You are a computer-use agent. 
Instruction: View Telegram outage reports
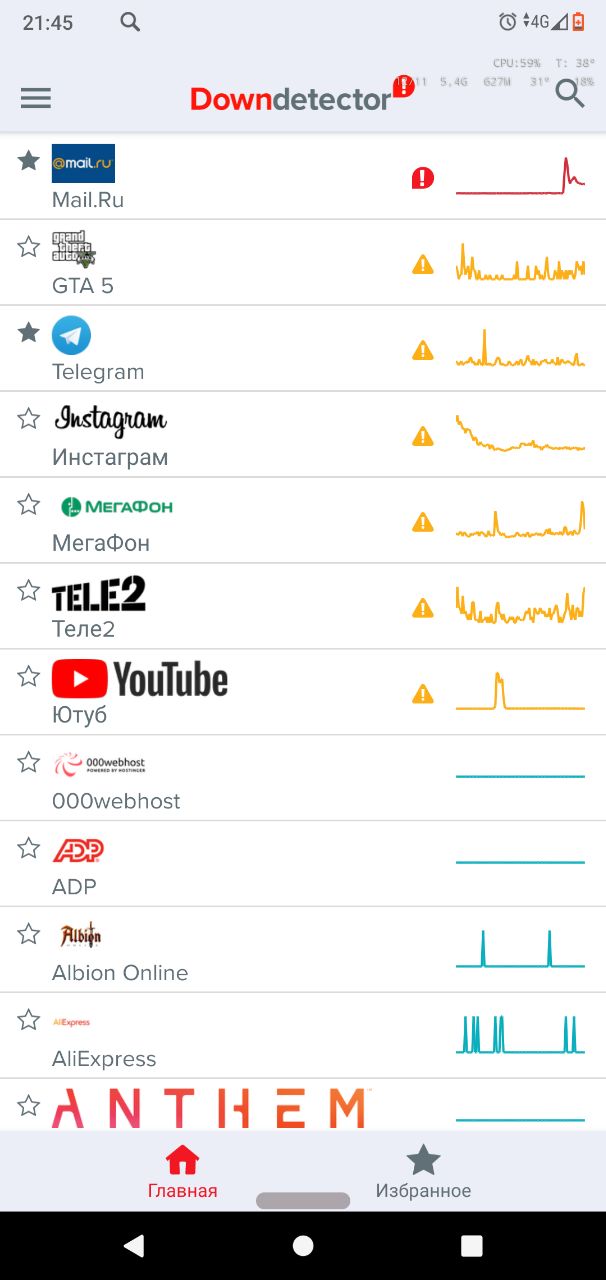coord(303,348)
